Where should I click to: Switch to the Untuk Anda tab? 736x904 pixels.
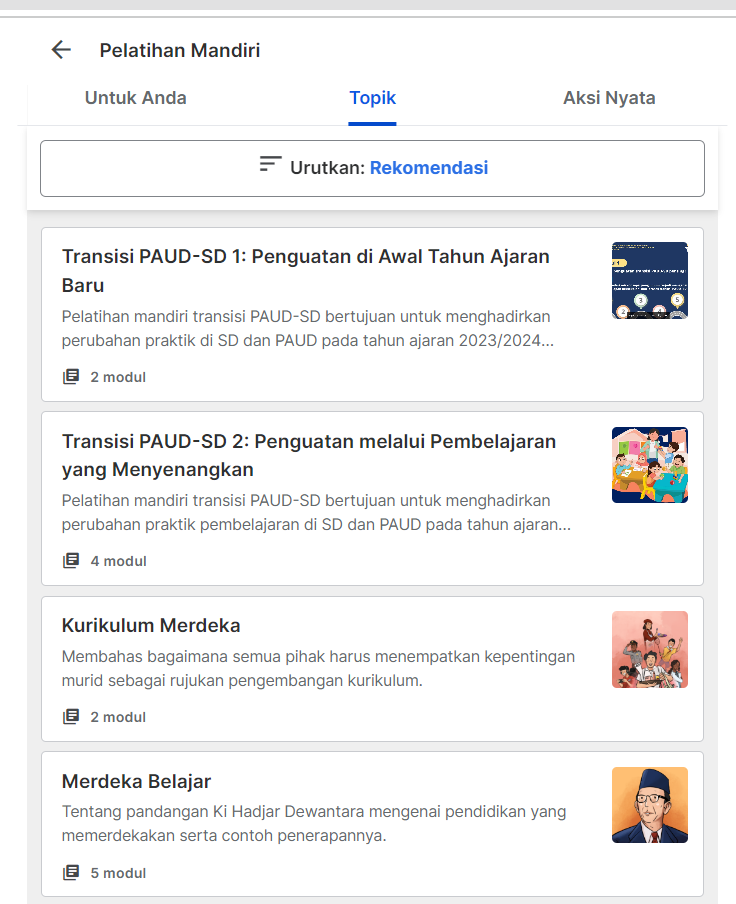(x=135, y=98)
